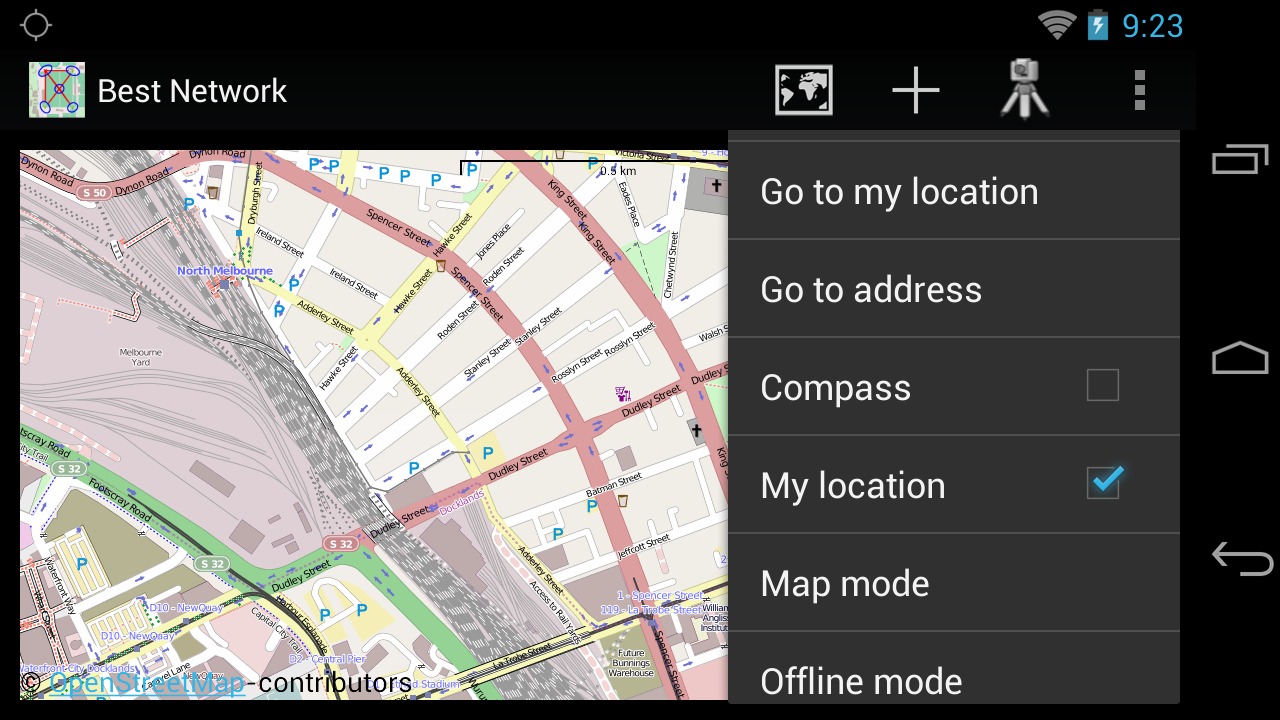The width and height of the screenshot is (1280, 720).
Task: Open the survey tripod camera icon
Action: pyautogui.click(x=1025, y=89)
